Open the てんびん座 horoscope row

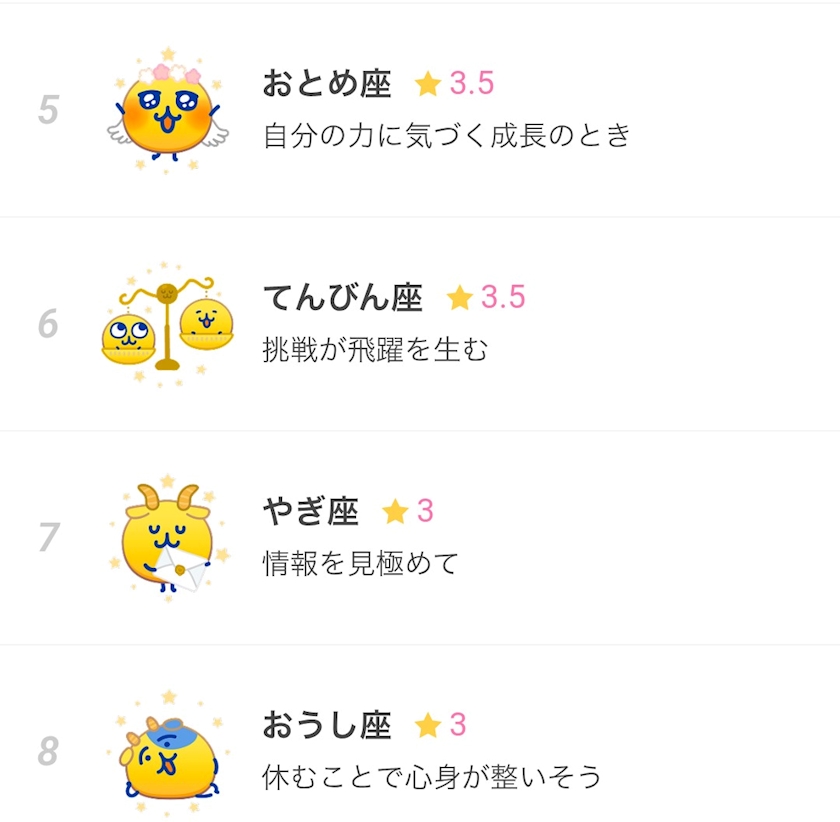tap(420, 324)
